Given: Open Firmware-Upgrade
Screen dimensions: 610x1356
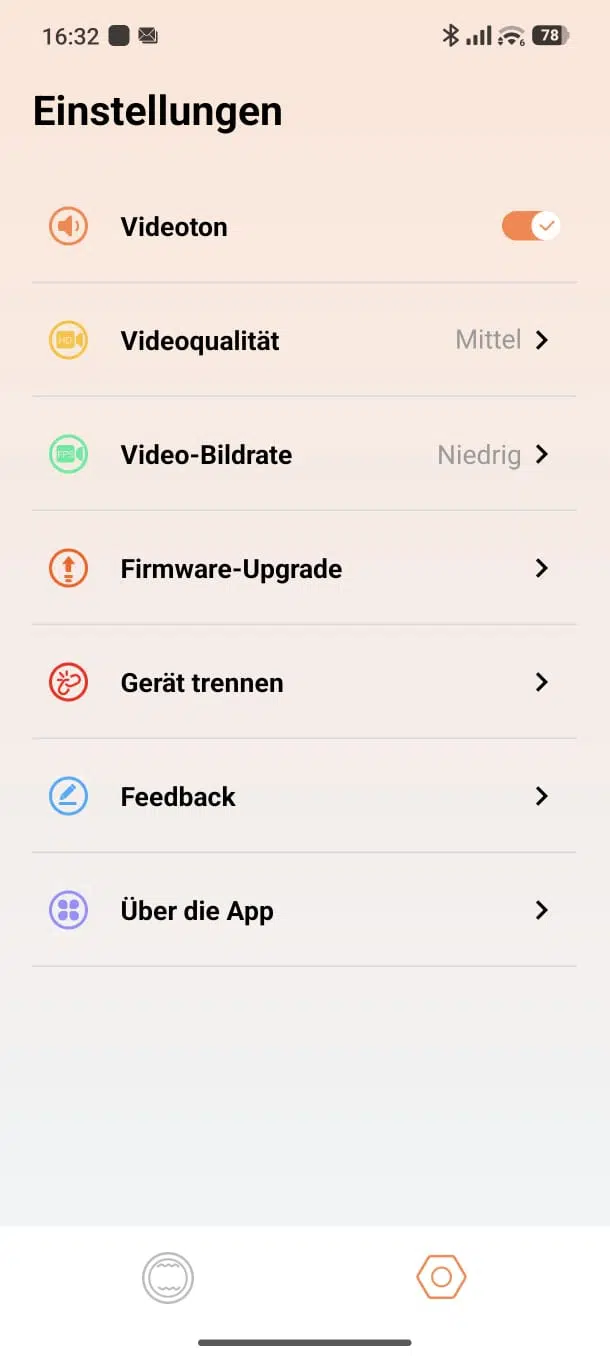Looking at the screenshot, I should click(304, 569).
